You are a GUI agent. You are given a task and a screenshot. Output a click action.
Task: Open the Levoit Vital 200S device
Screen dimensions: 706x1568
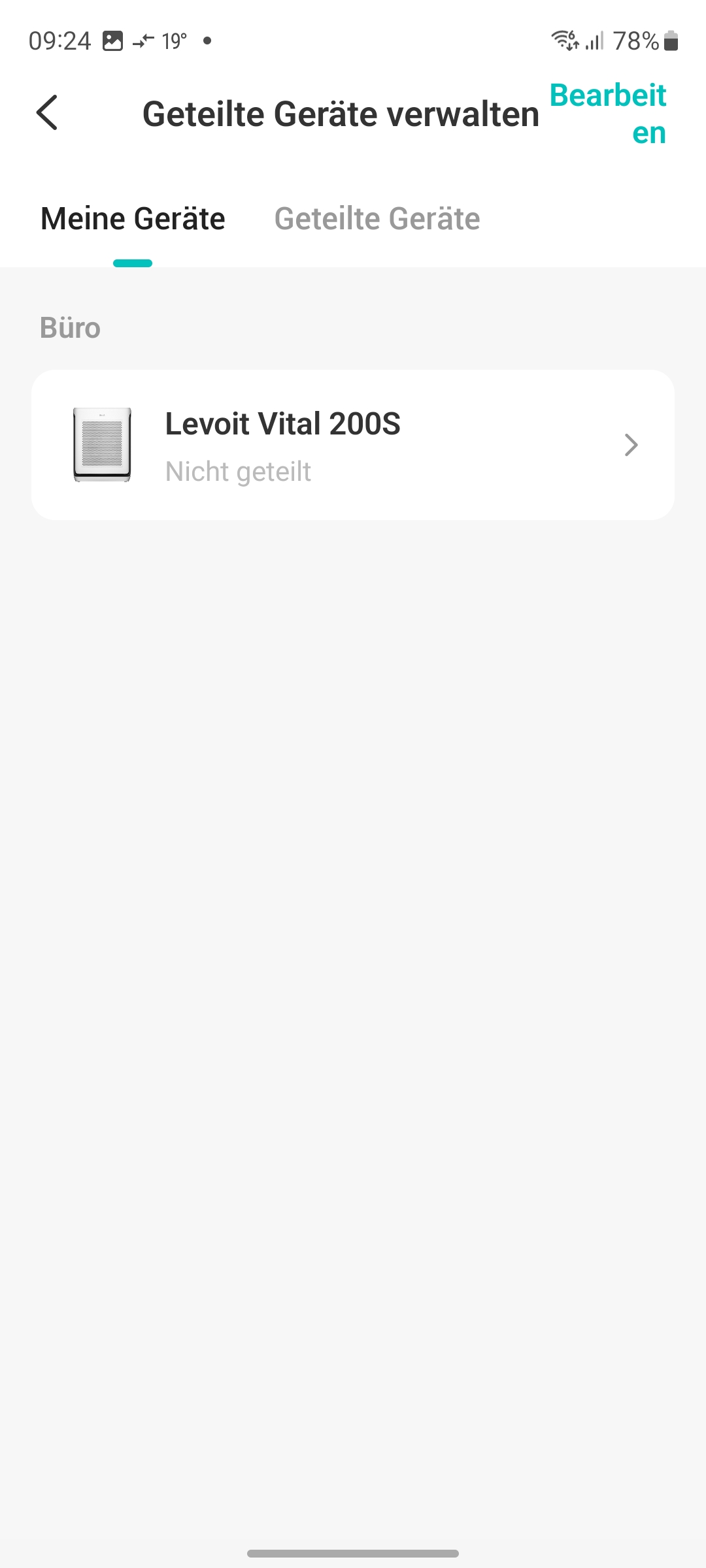(x=353, y=445)
